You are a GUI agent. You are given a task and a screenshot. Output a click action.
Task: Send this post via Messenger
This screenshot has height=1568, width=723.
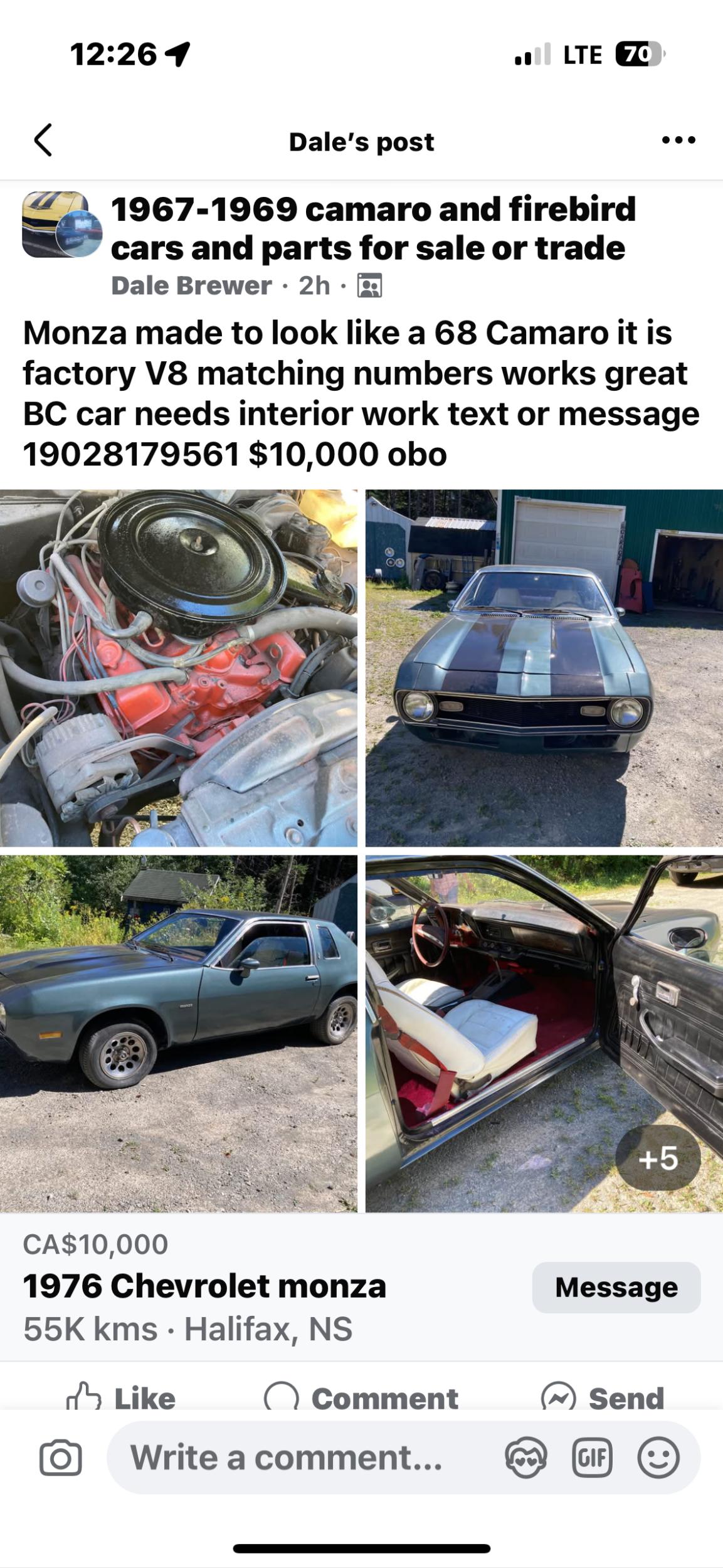click(603, 1397)
